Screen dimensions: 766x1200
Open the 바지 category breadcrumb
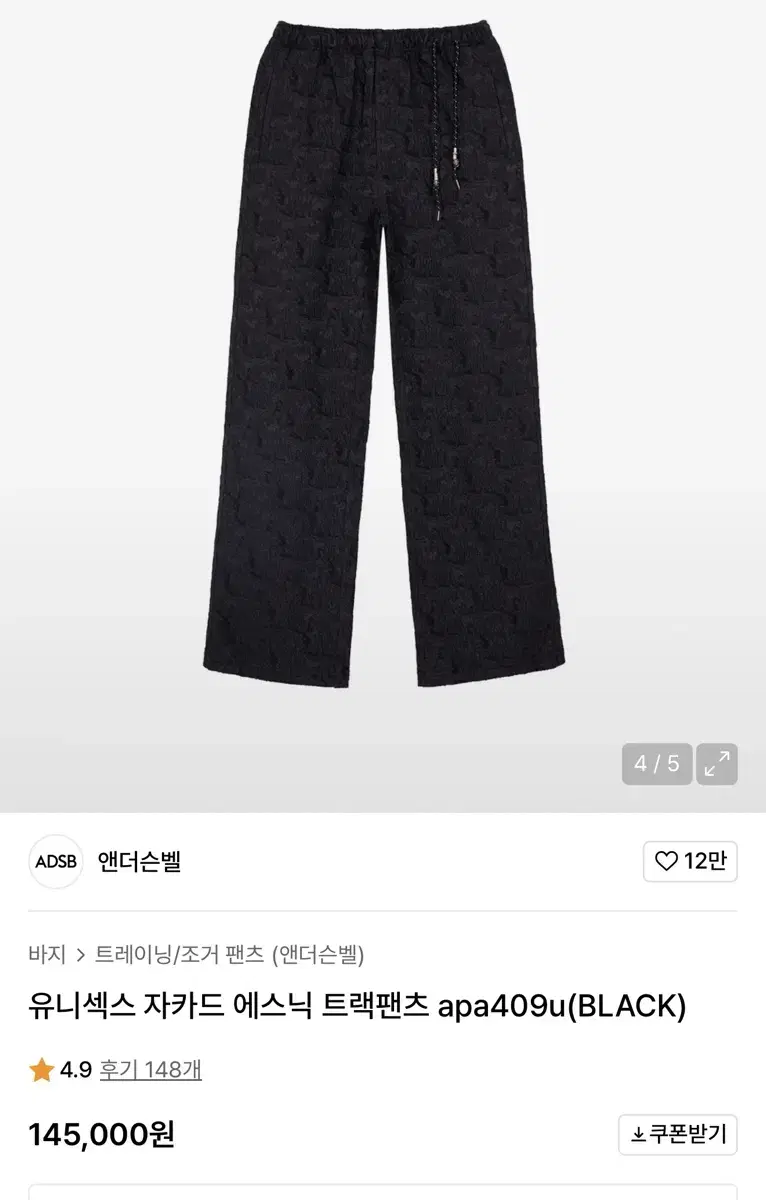45,954
